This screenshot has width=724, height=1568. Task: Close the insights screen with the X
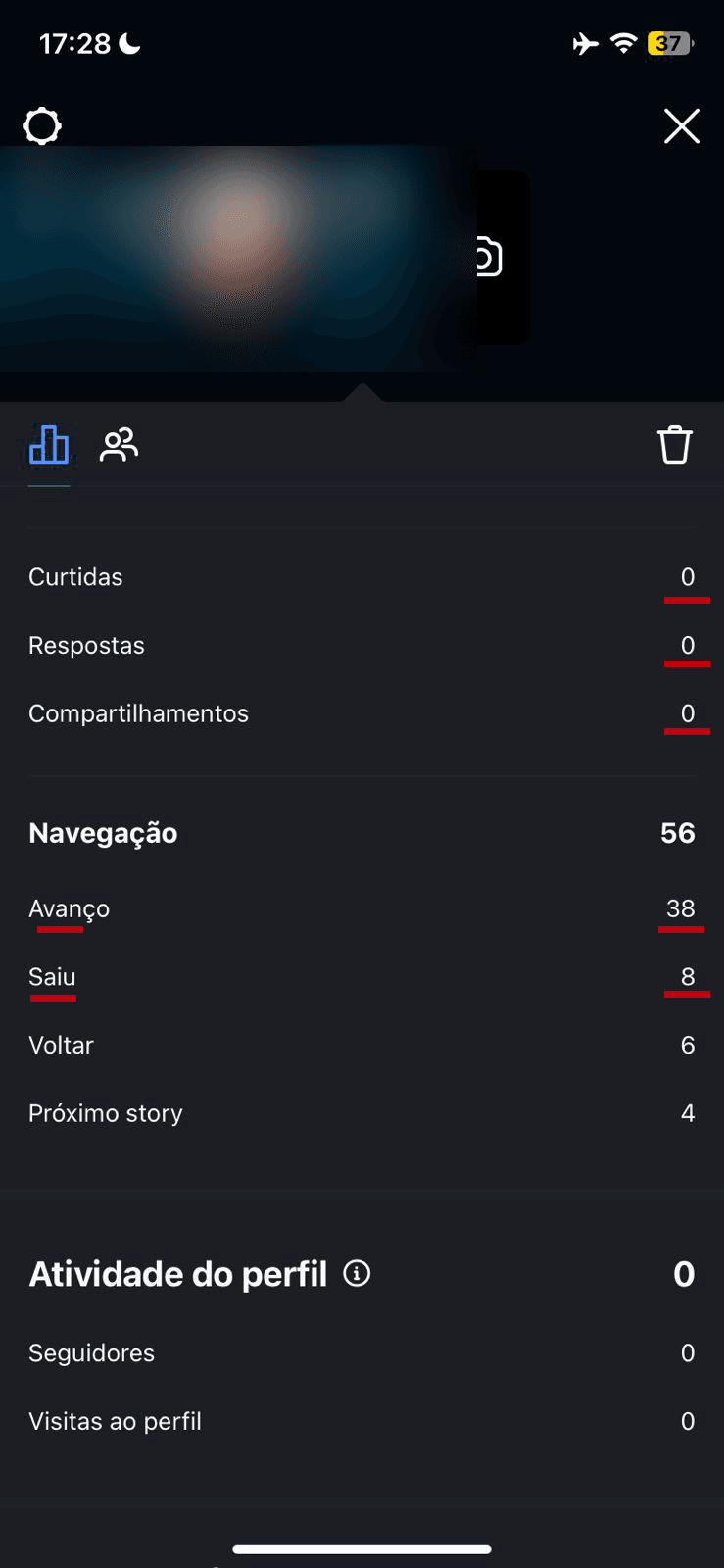[682, 126]
